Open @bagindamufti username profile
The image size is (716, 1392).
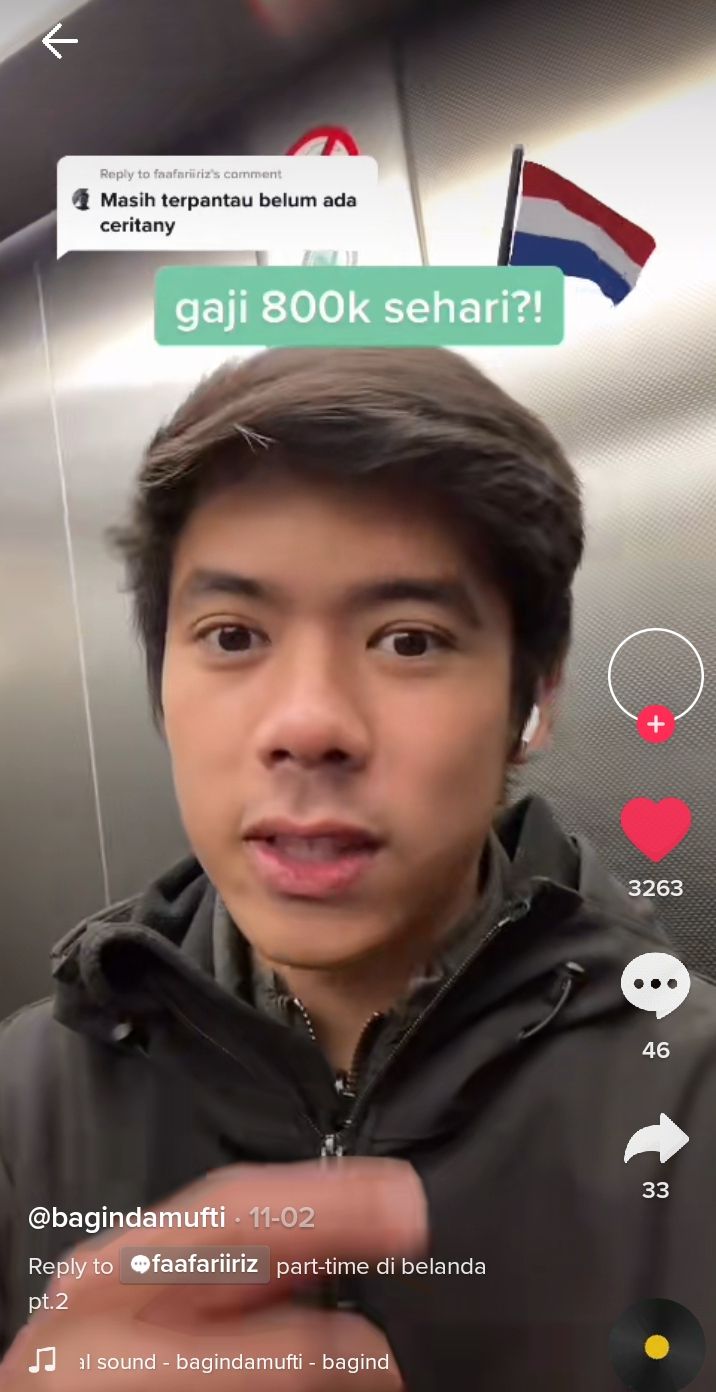coord(126,1218)
